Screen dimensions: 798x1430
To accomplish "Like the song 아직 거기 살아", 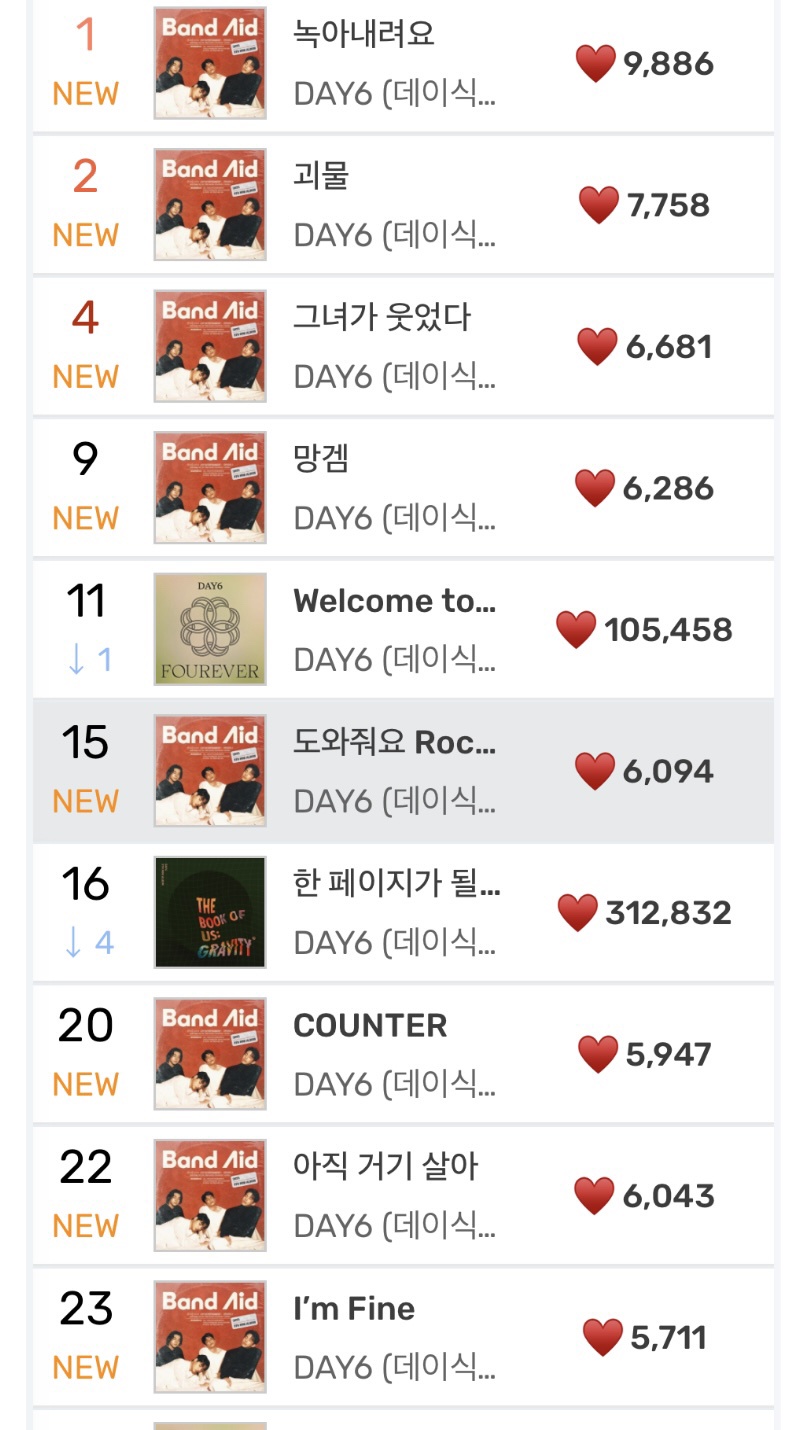I will [594, 1196].
